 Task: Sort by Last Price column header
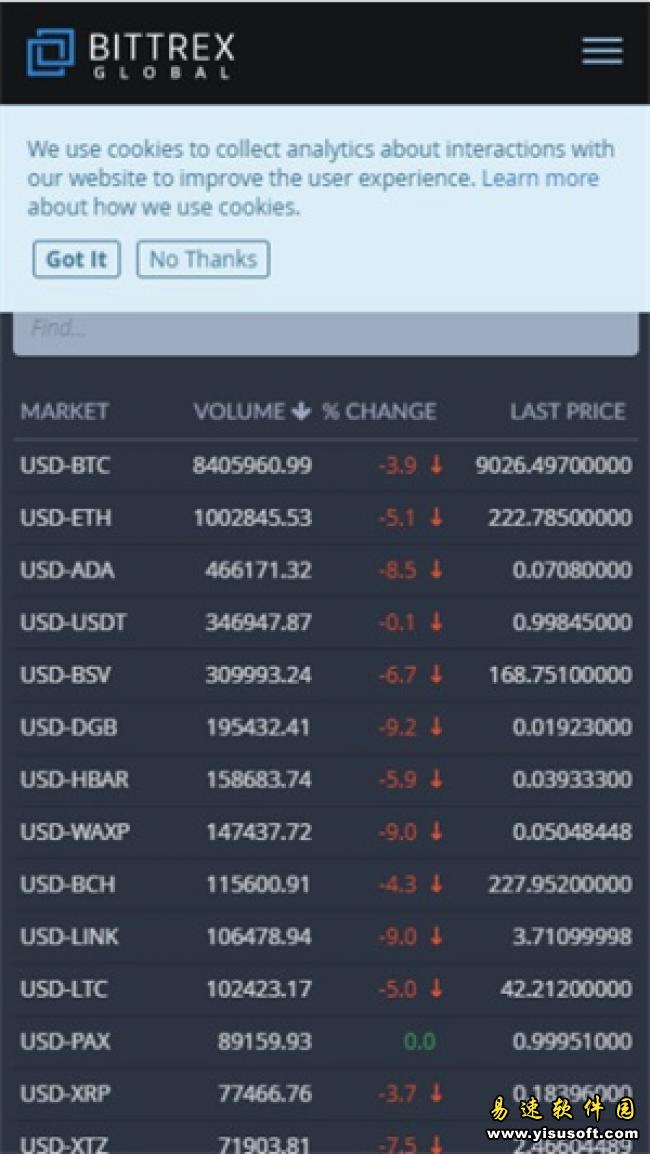[x=568, y=411]
